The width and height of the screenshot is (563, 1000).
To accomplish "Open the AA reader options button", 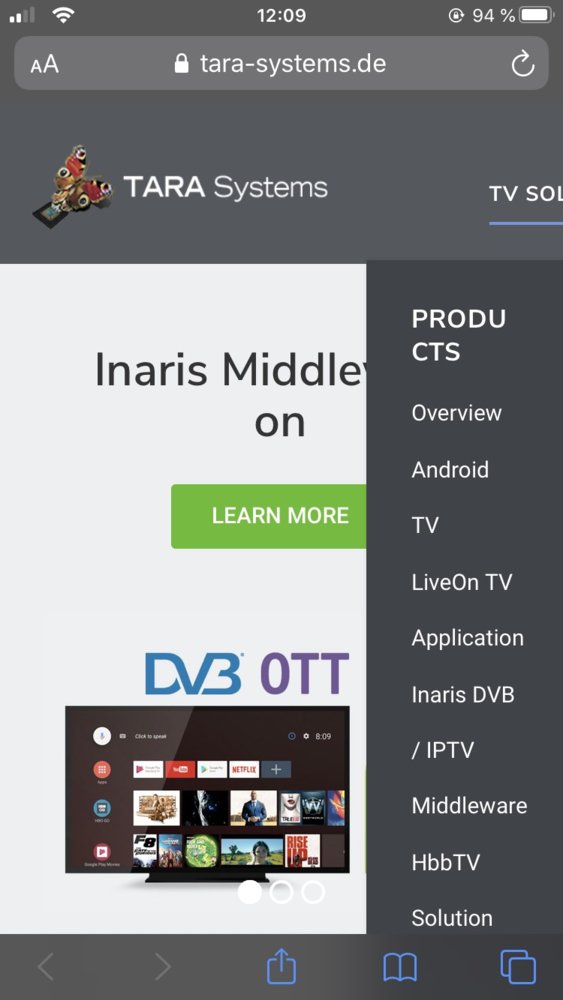I will pos(45,64).
